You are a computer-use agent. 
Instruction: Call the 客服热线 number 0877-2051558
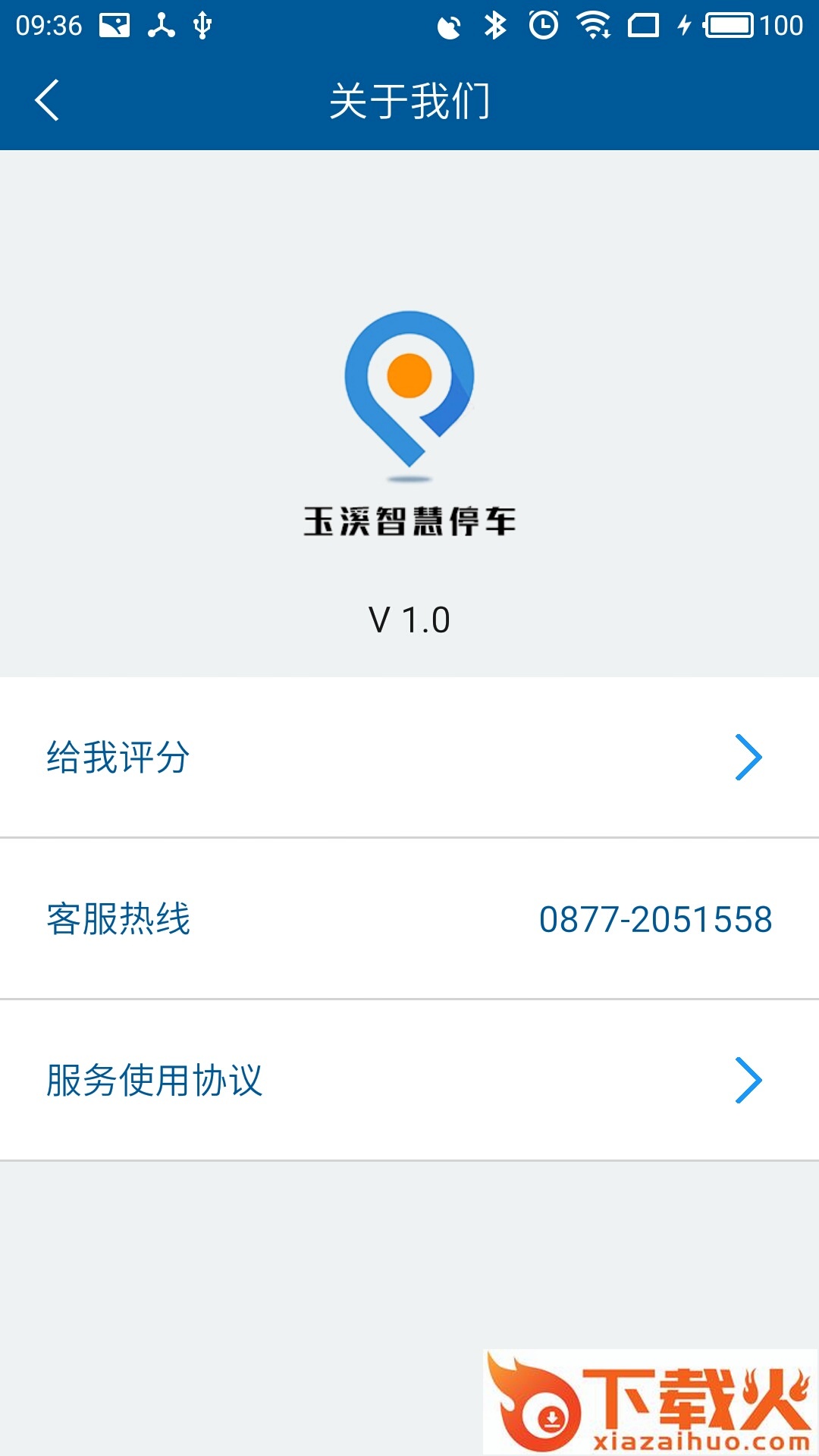[655, 919]
